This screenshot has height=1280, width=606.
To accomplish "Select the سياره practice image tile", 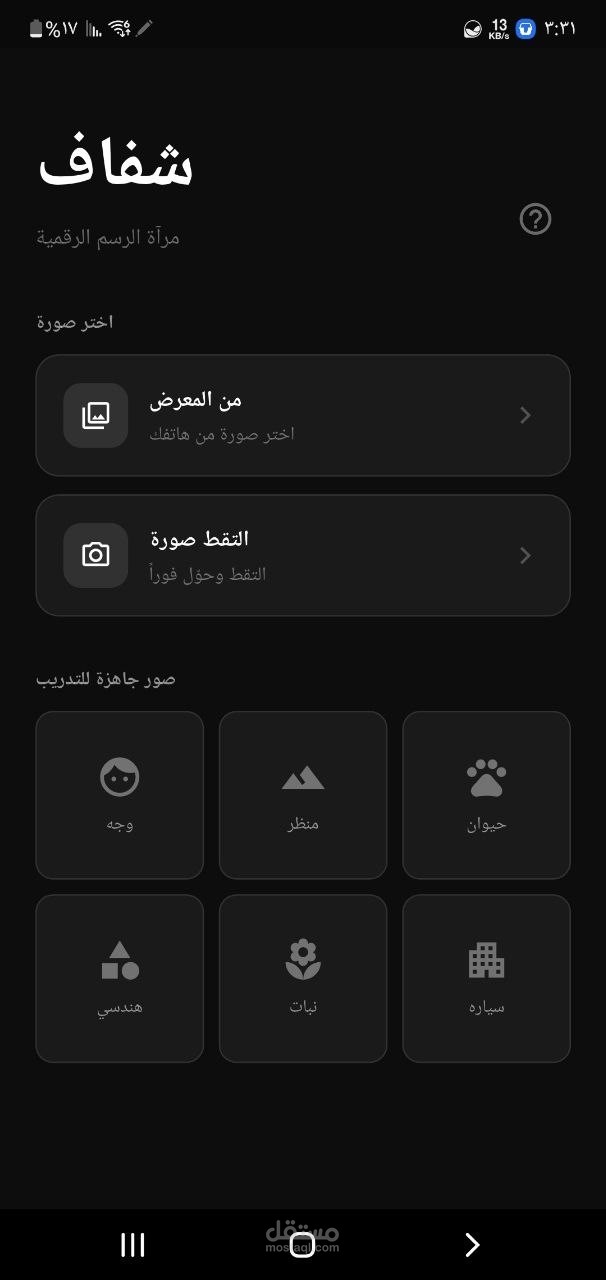I will tap(486, 978).
